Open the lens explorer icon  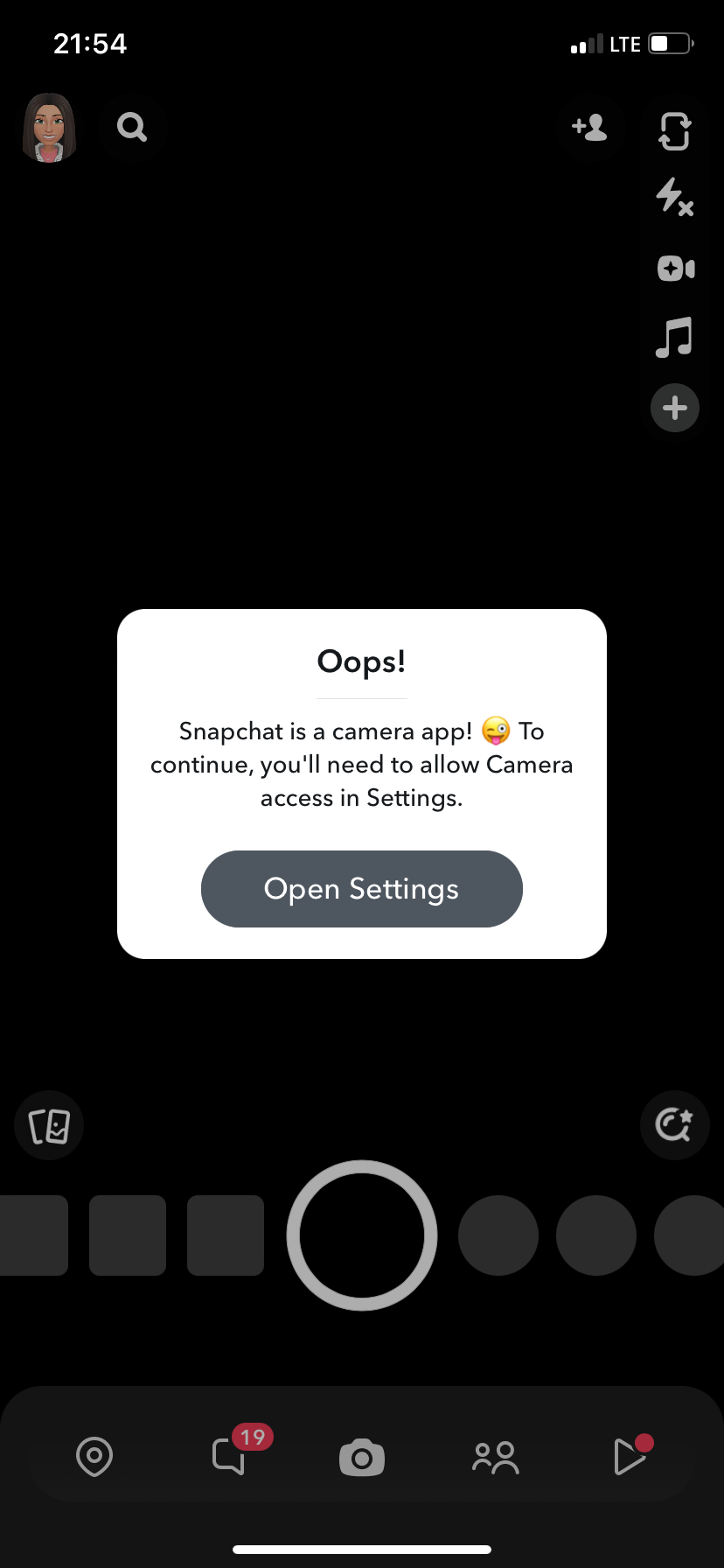tap(674, 1125)
